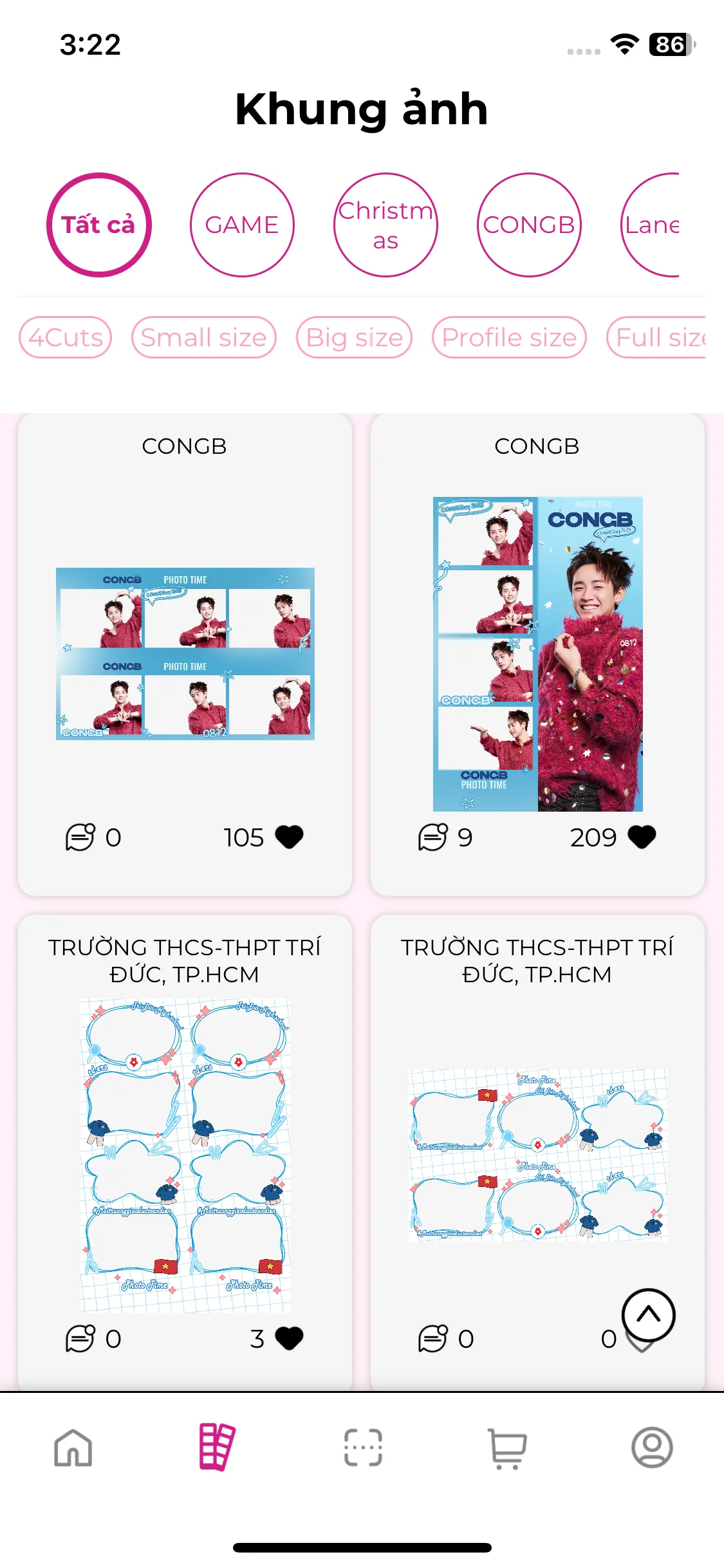This screenshot has width=724, height=1568.
Task: Open the shopping cart tab
Action: point(508,1448)
